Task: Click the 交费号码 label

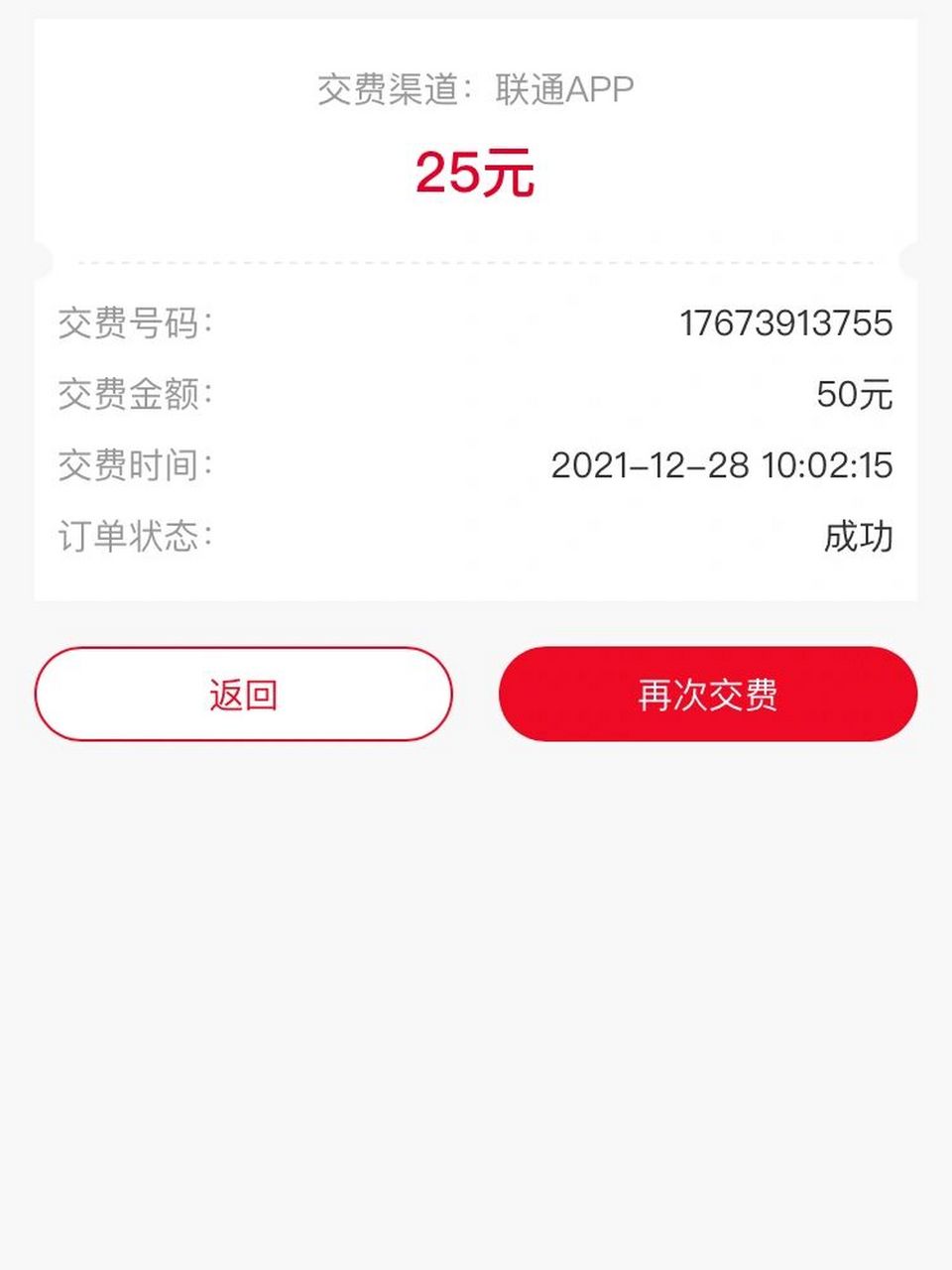Action: (x=136, y=322)
